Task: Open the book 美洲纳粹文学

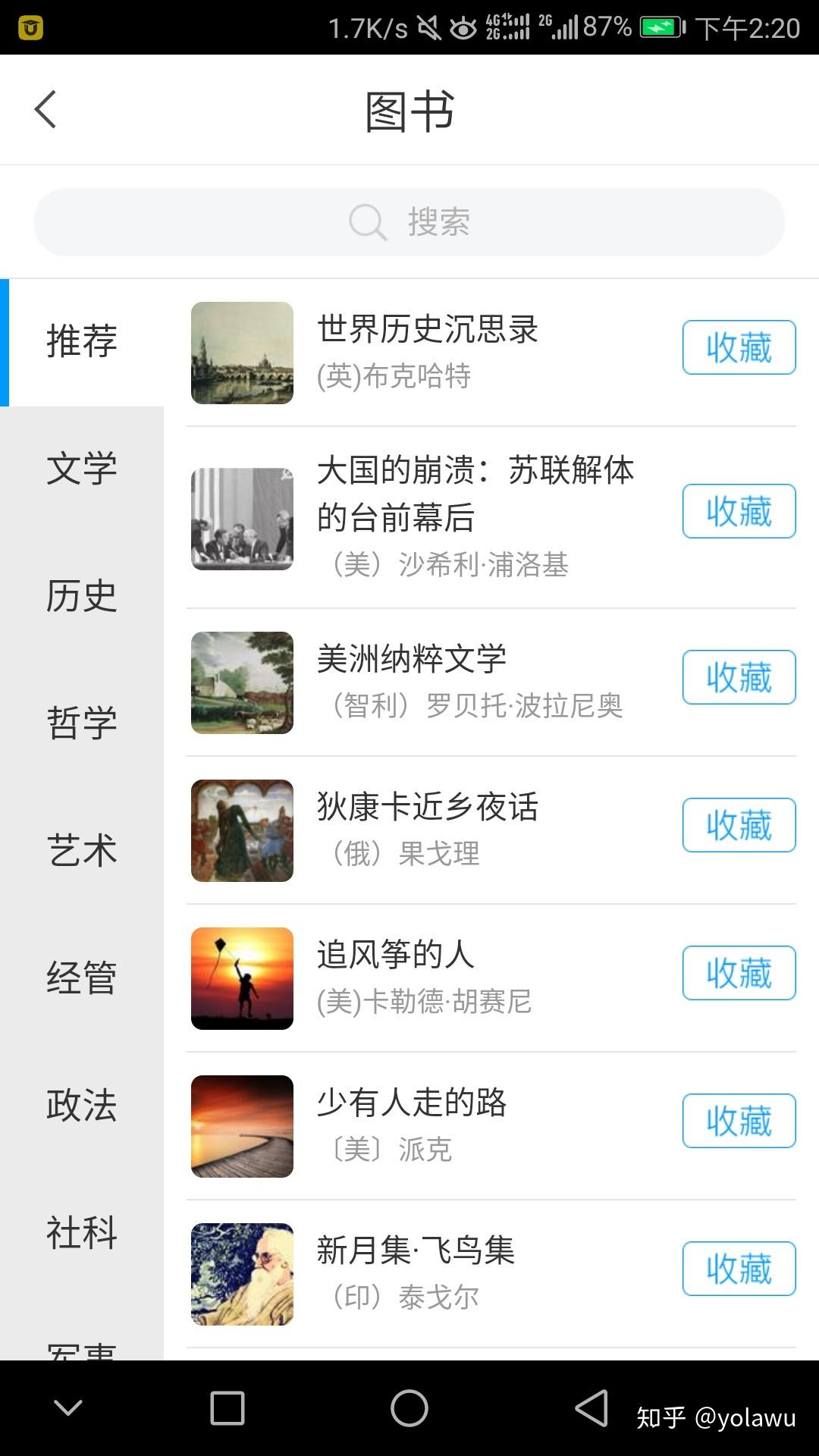Action: click(x=411, y=659)
